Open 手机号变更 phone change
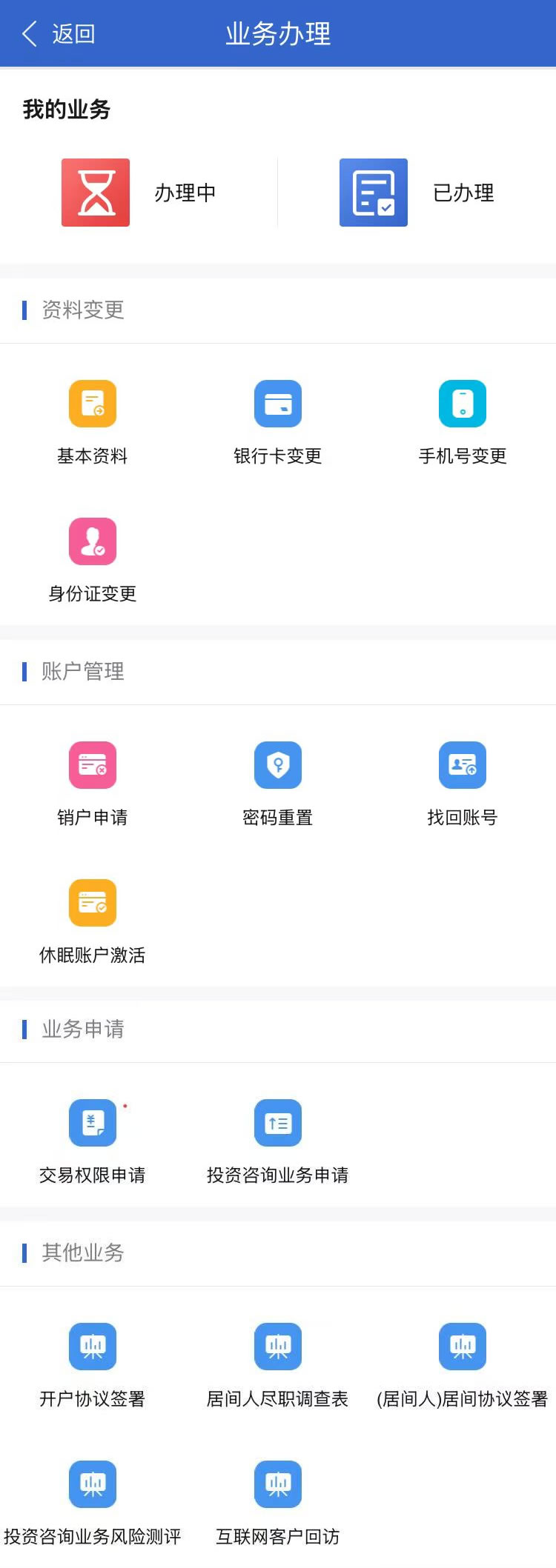 point(463,404)
